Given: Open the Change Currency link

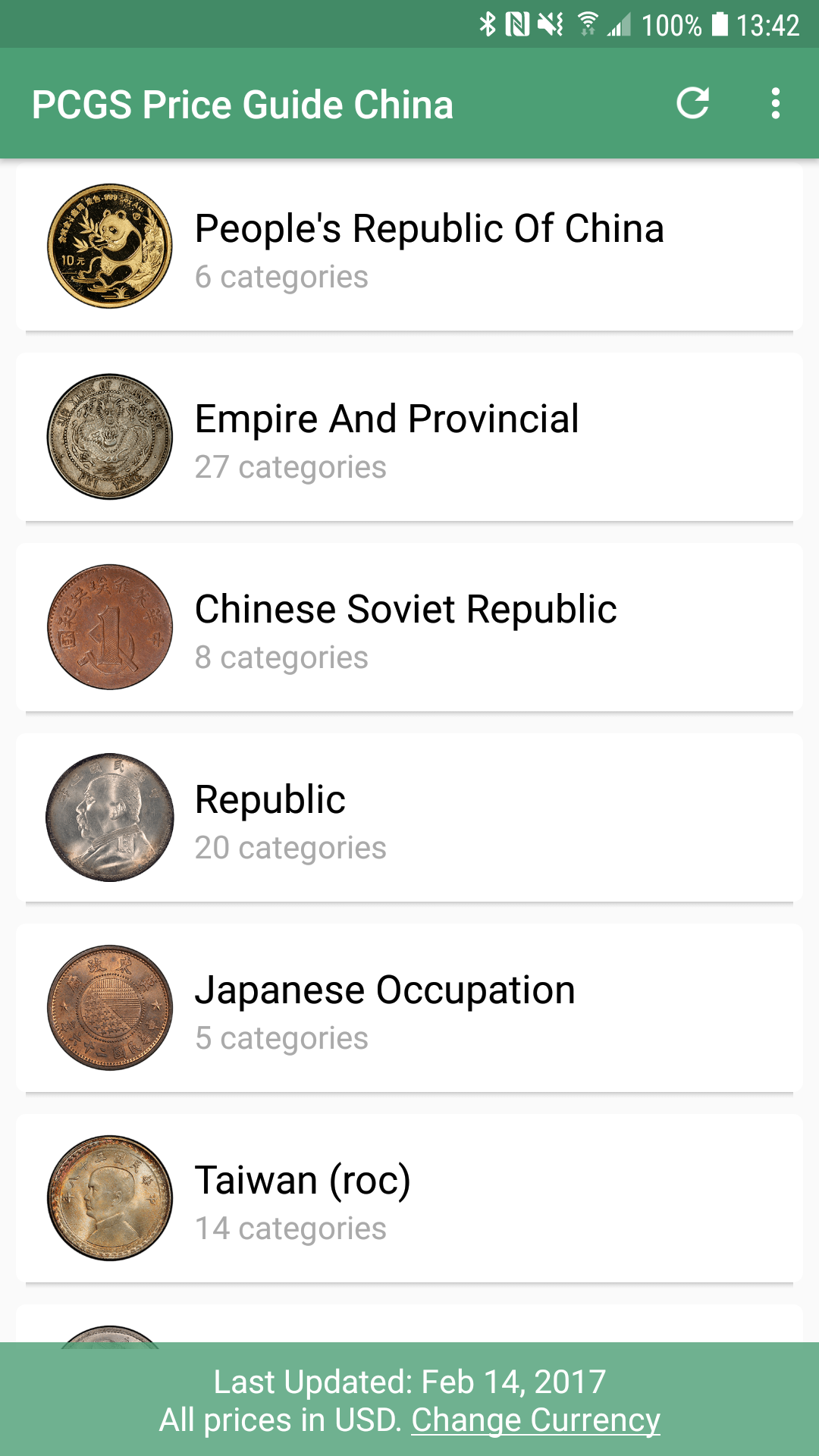Looking at the screenshot, I should point(535,1420).
